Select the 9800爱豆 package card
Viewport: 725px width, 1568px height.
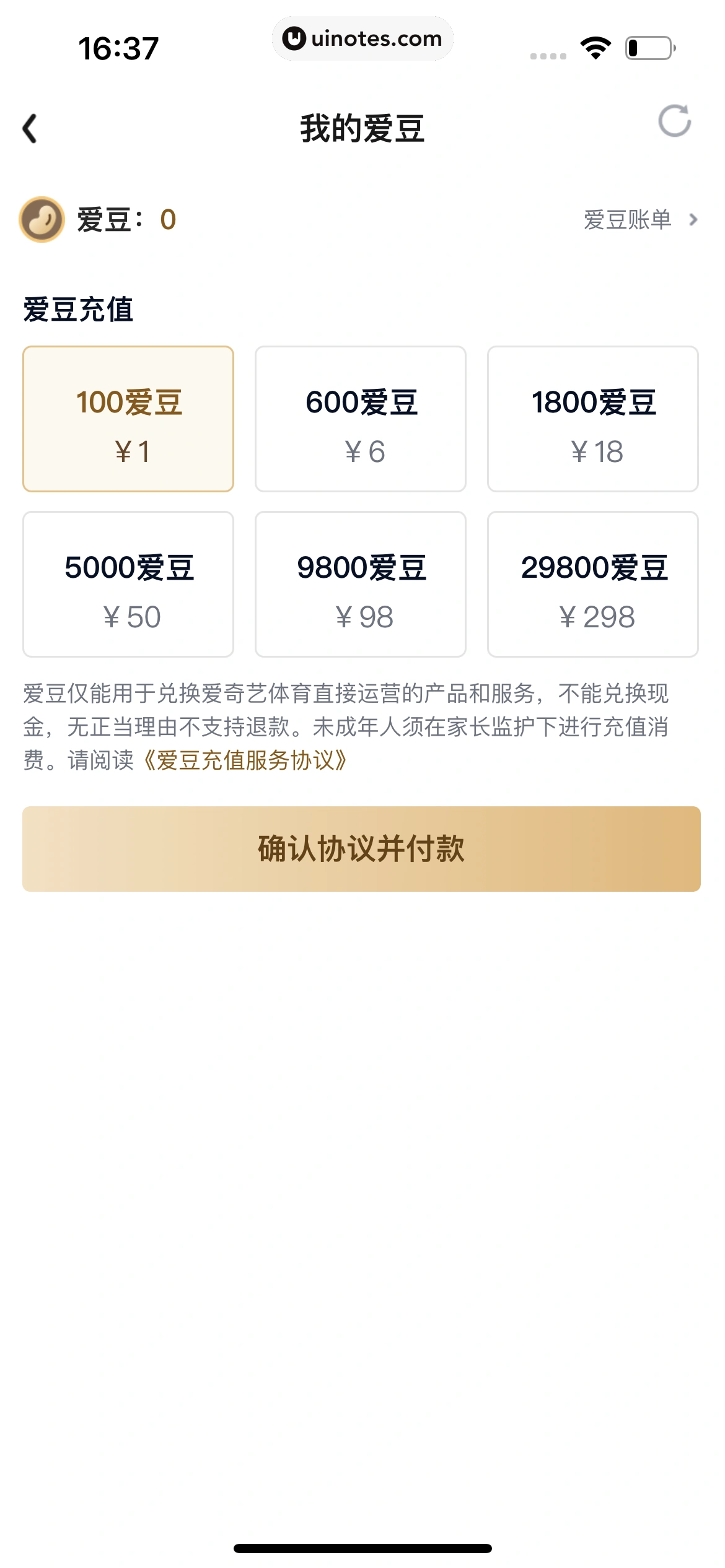[361, 585]
